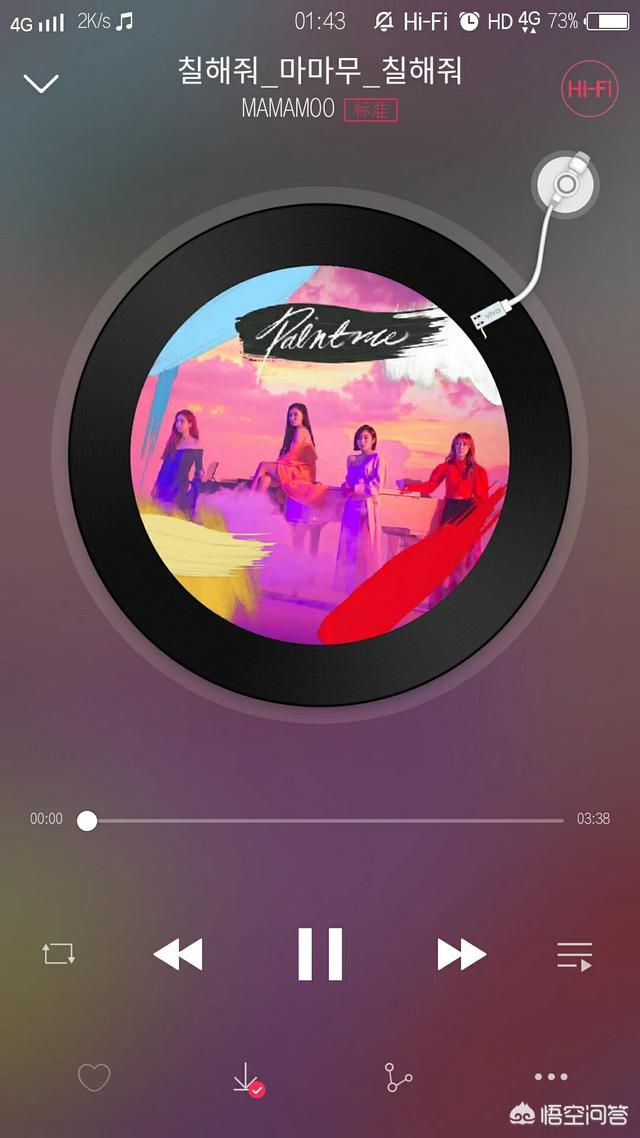Pause the current song
640x1138 pixels.
point(320,954)
